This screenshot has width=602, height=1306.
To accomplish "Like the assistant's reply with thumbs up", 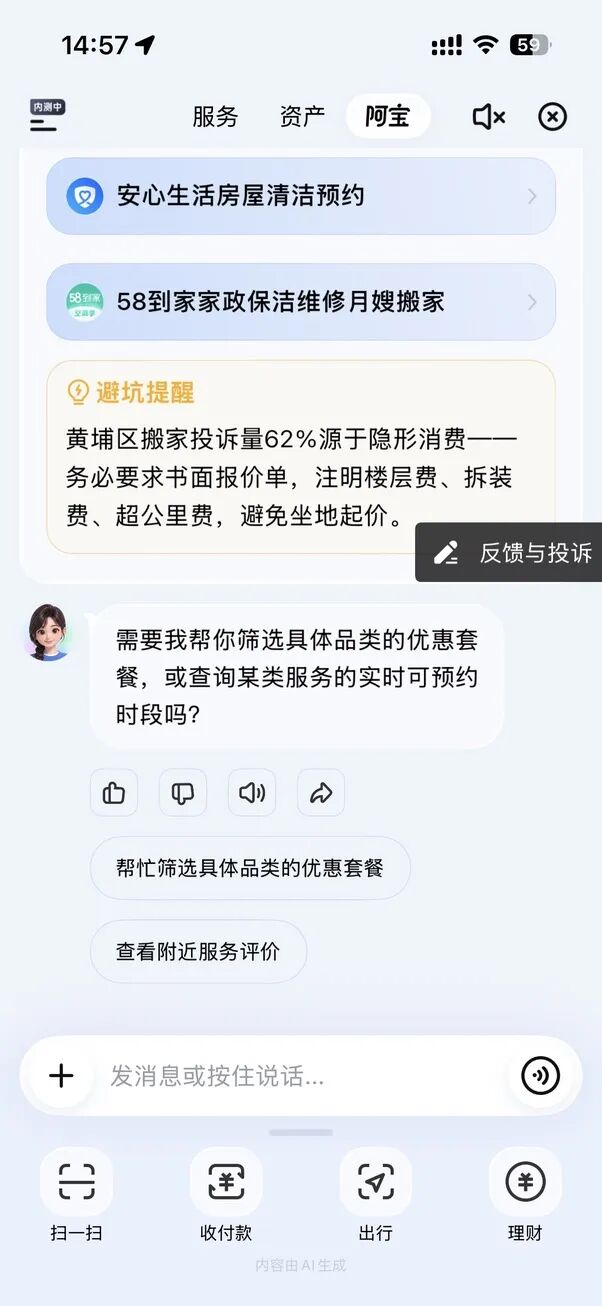I will point(114,793).
